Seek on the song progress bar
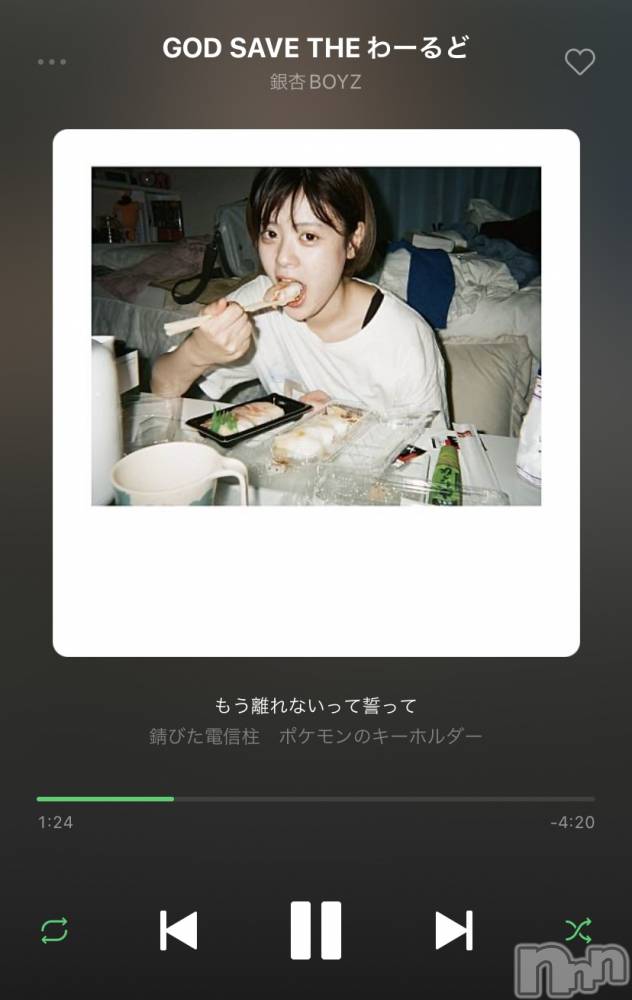 coord(316,799)
